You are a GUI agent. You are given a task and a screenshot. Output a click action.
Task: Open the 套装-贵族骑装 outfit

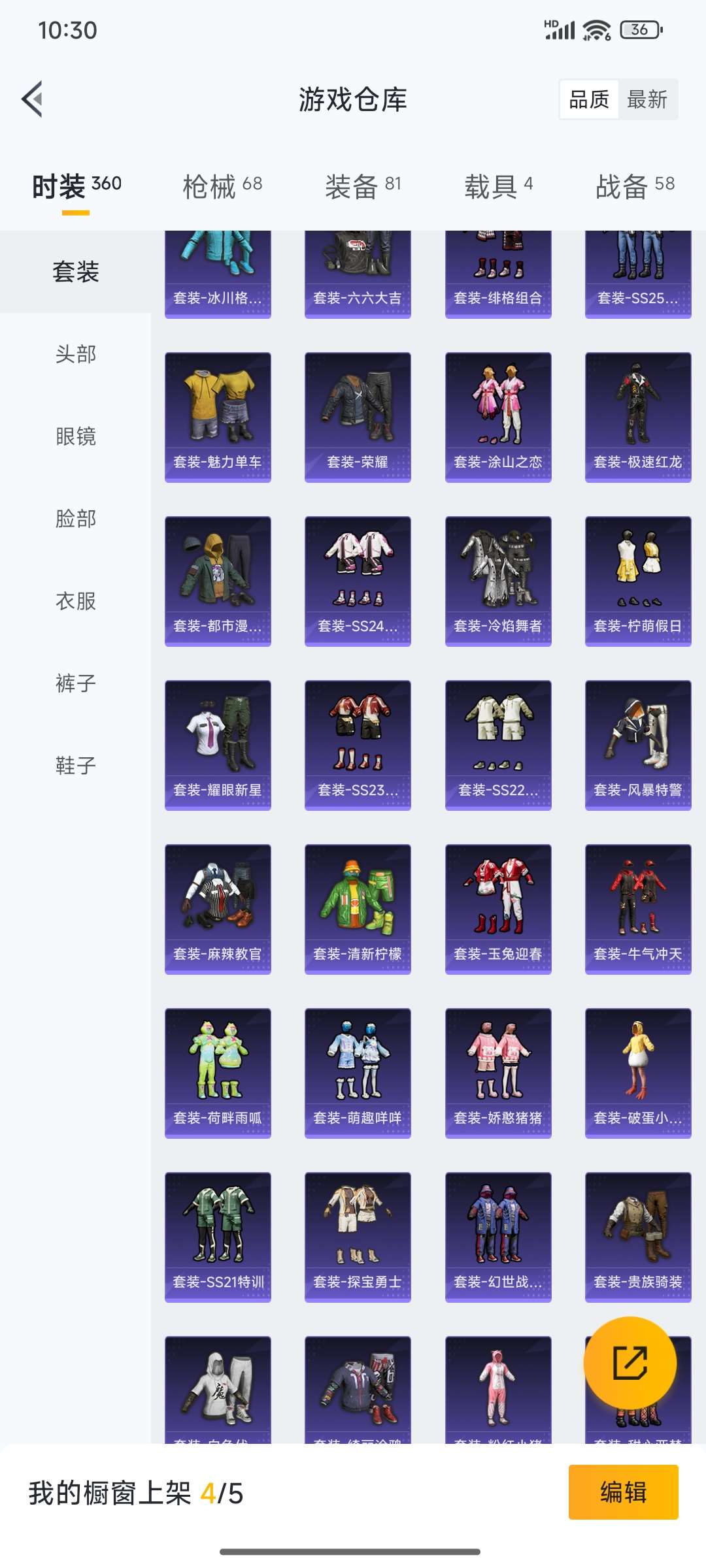pyautogui.click(x=638, y=1237)
